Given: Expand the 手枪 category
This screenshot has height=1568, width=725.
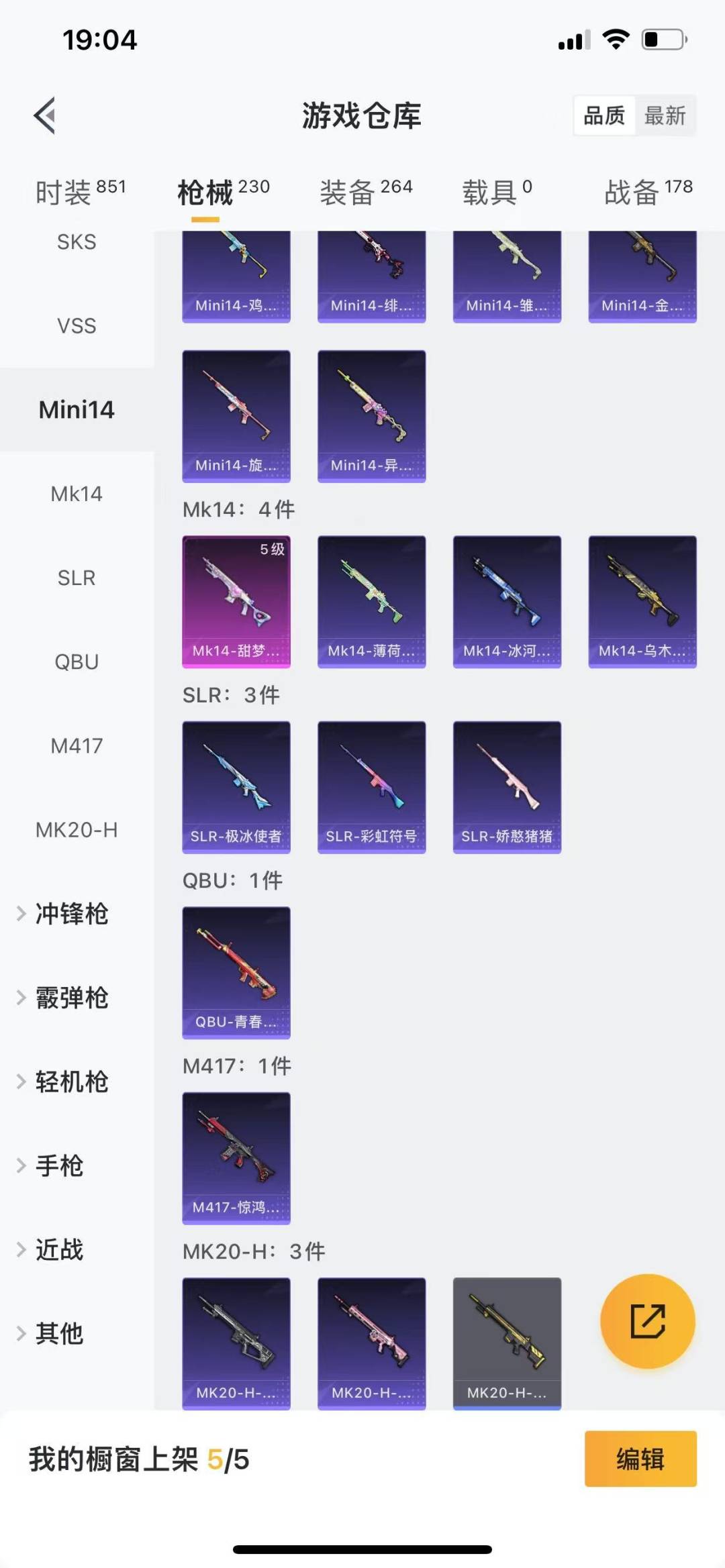Looking at the screenshot, I should click(59, 1166).
